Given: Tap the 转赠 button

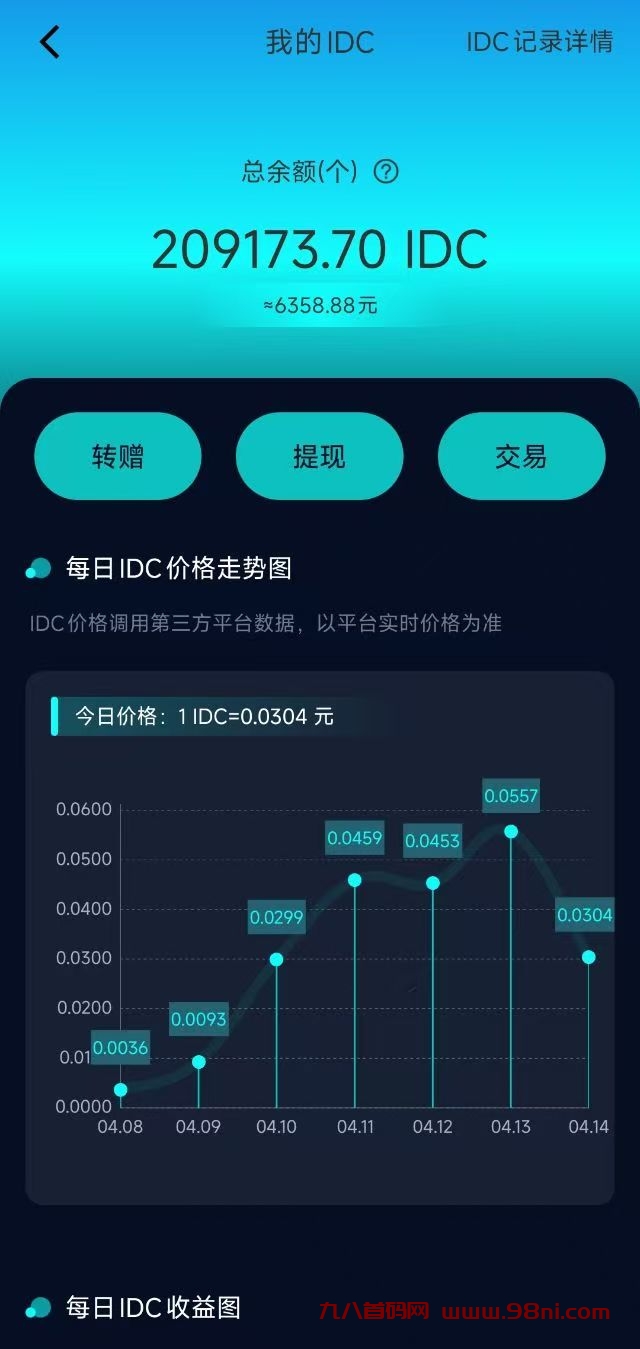Looking at the screenshot, I should [118, 456].
